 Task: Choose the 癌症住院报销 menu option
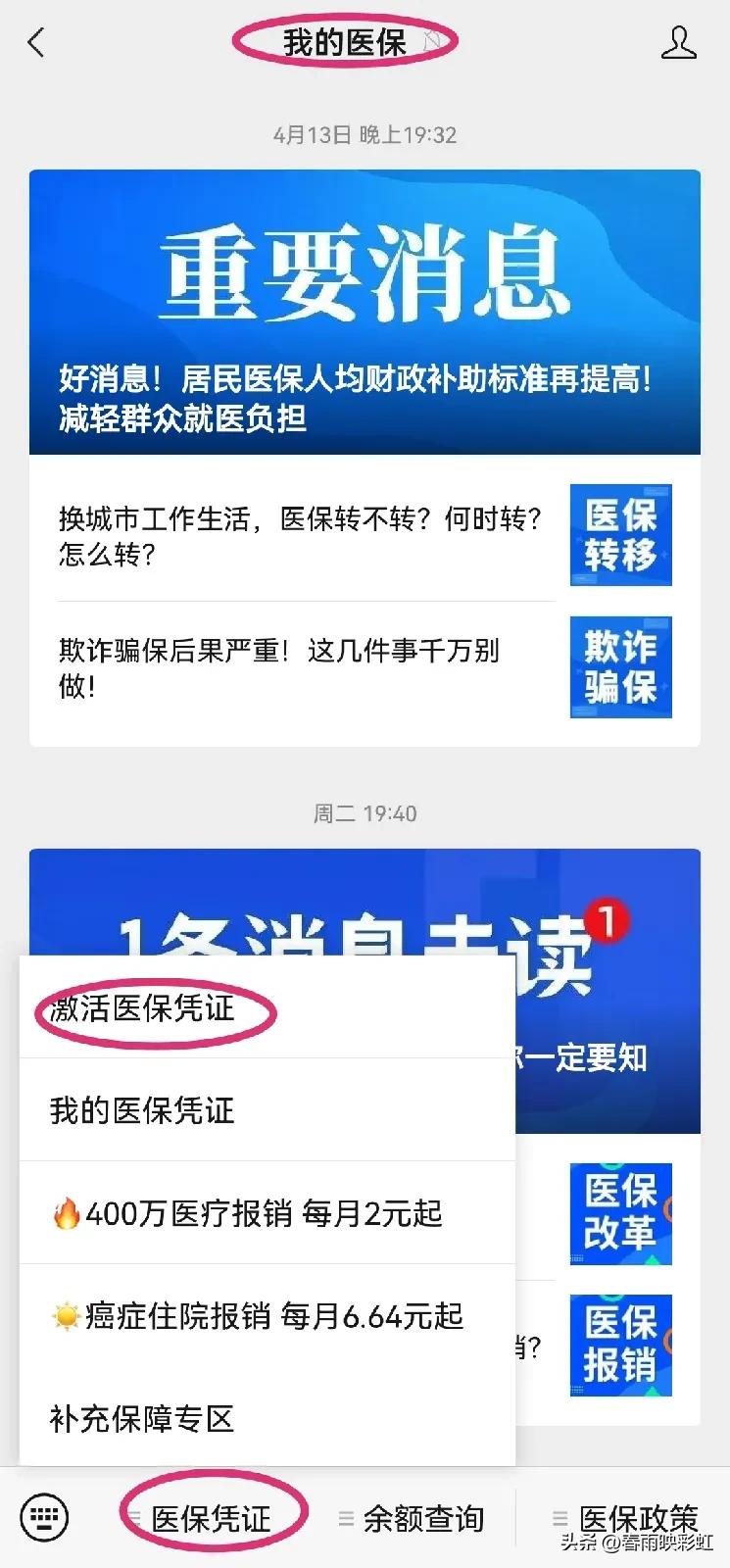pyautogui.click(x=260, y=1317)
